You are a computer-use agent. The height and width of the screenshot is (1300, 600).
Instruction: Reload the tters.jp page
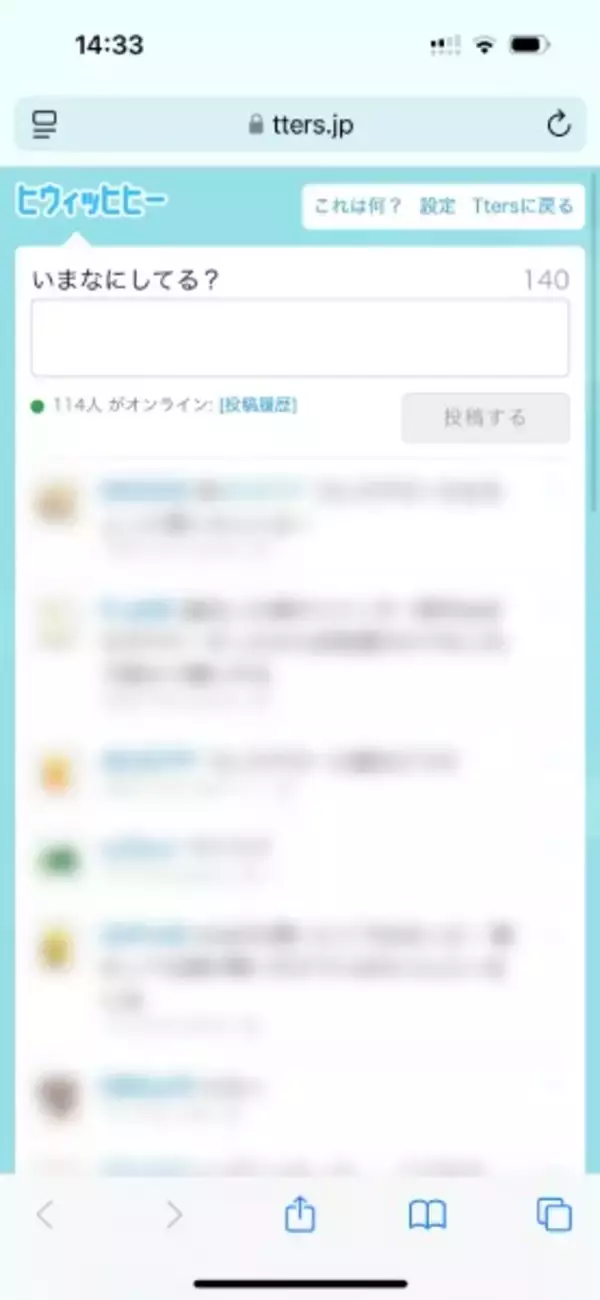[558, 125]
